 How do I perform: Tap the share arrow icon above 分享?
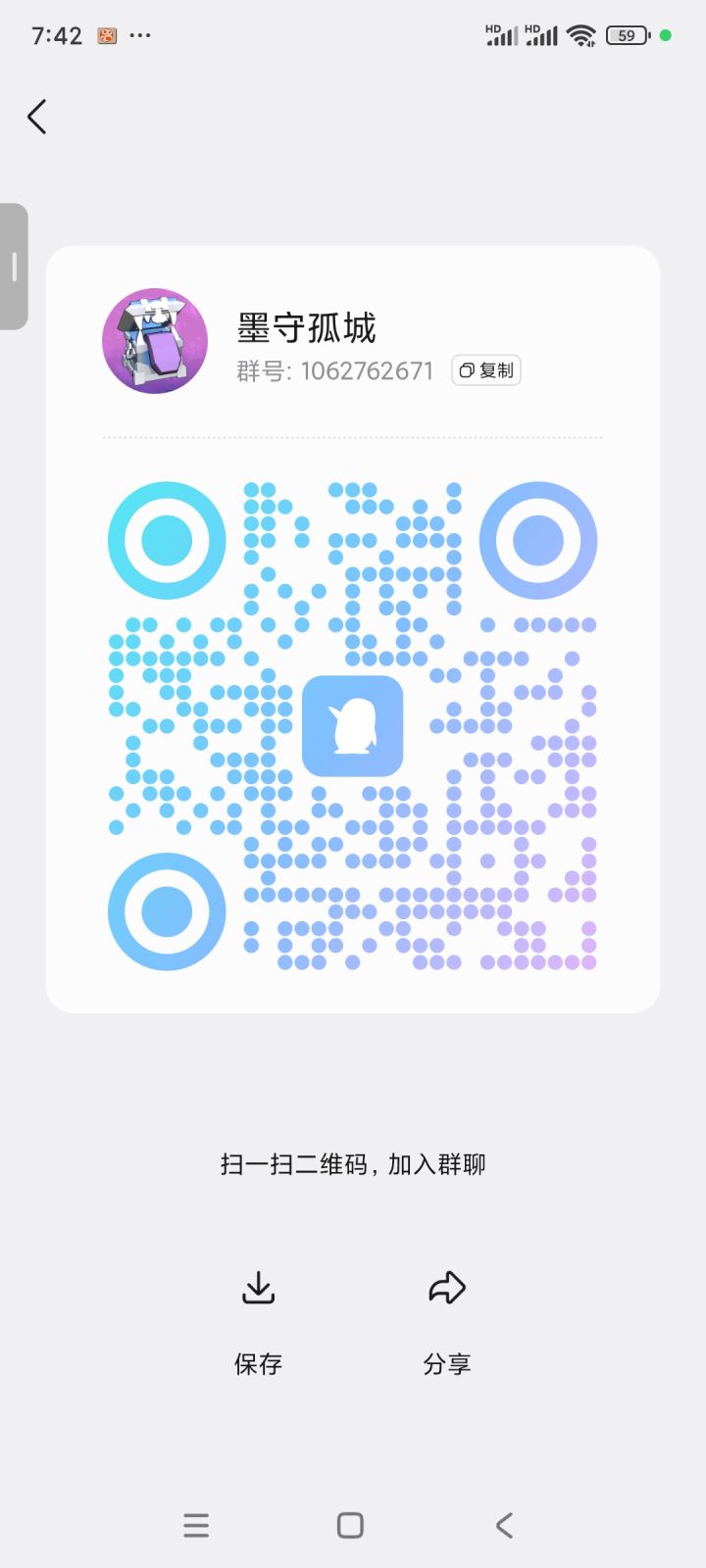(447, 1288)
